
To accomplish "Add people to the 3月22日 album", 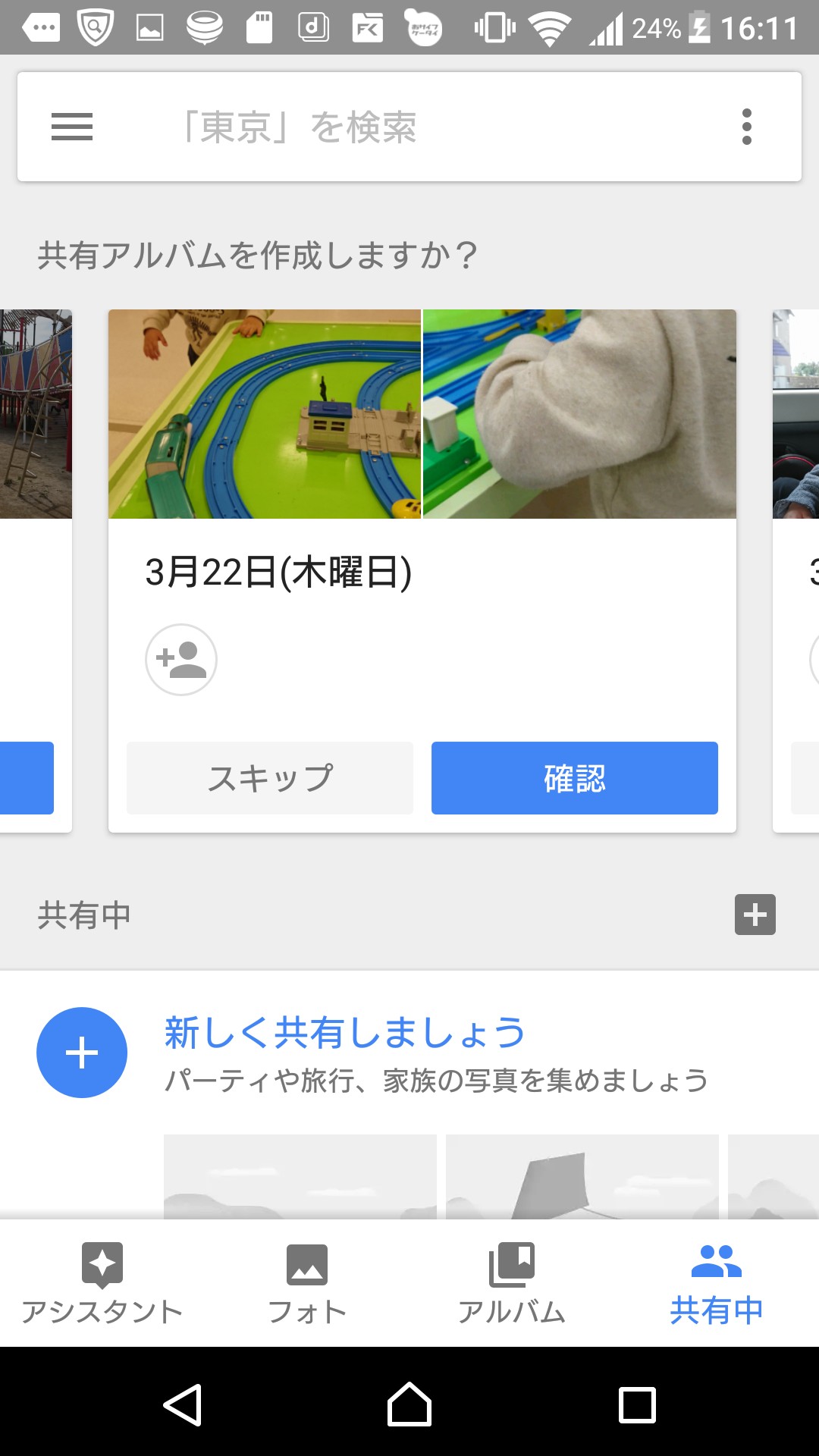I will [x=181, y=660].
